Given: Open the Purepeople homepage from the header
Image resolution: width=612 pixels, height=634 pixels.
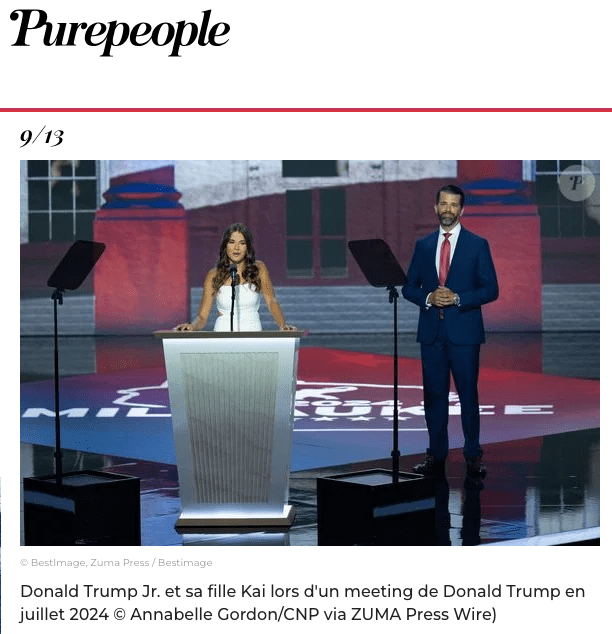Looking at the screenshot, I should pos(120,32).
